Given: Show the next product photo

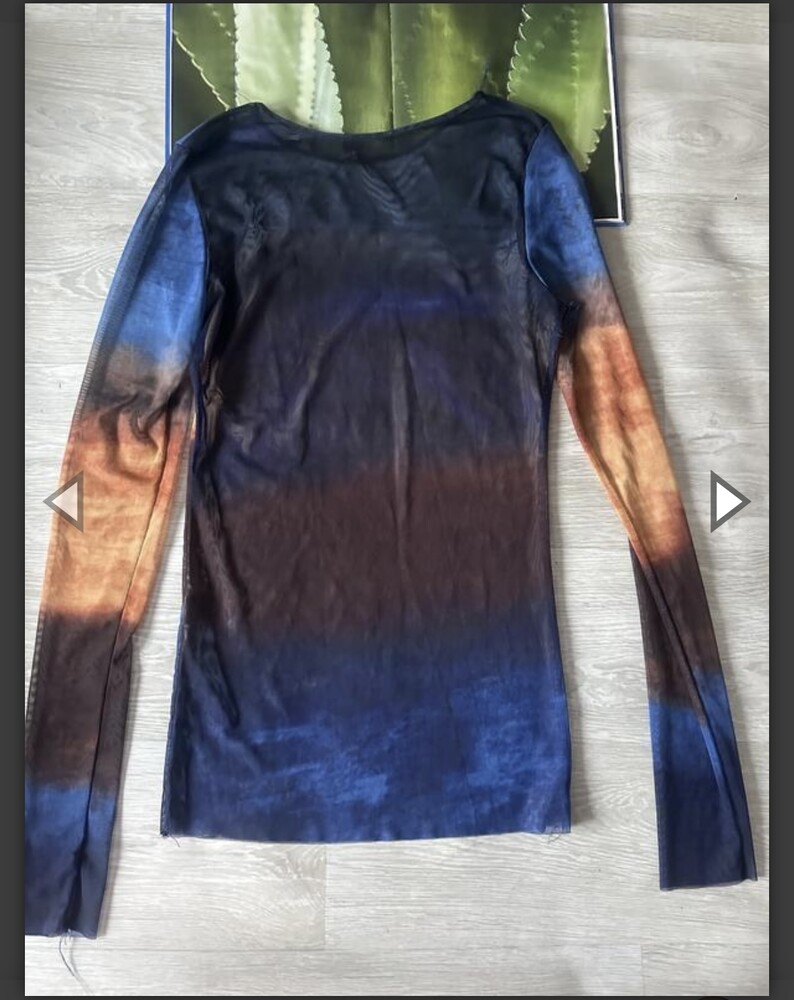Looking at the screenshot, I should click(728, 501).
